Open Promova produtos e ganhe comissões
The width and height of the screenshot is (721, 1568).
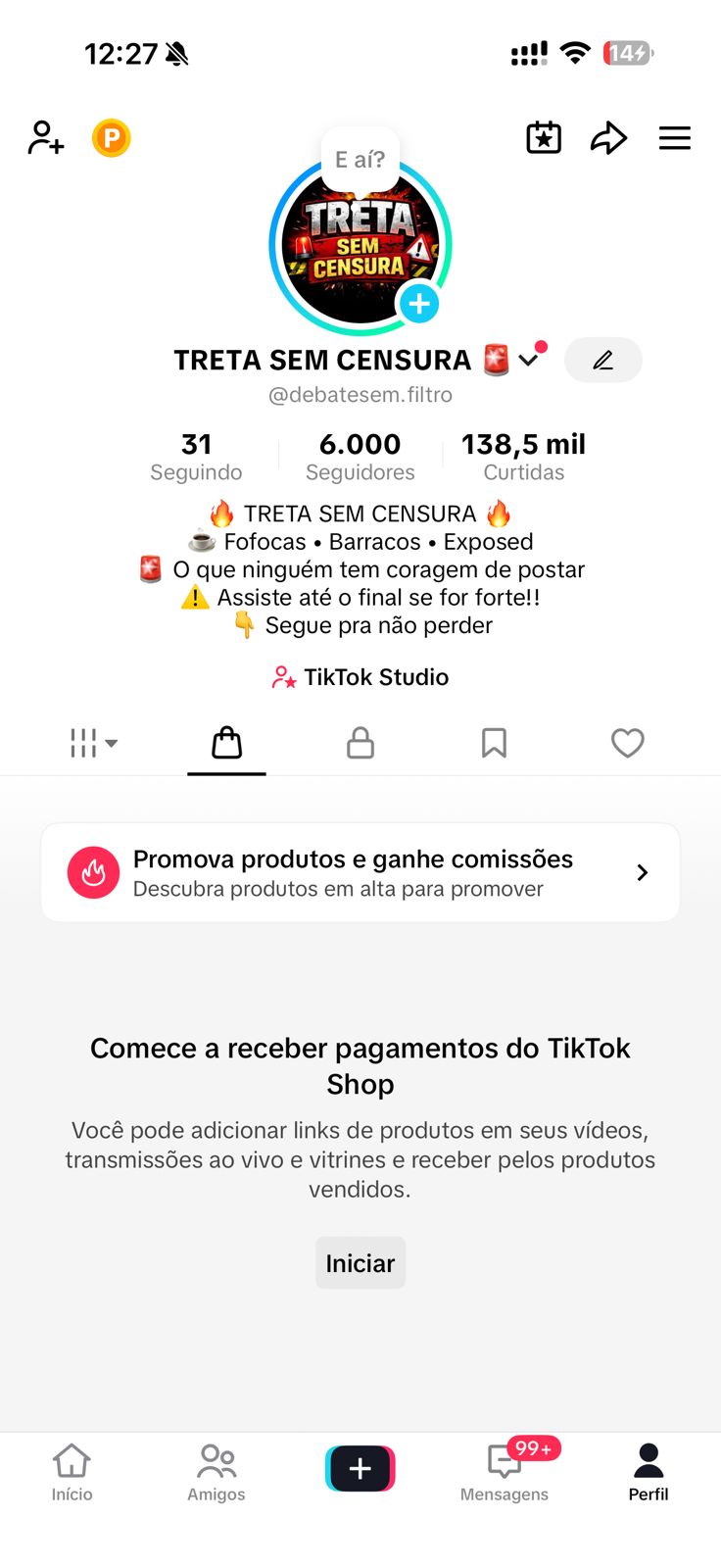(x=360, y=872)
